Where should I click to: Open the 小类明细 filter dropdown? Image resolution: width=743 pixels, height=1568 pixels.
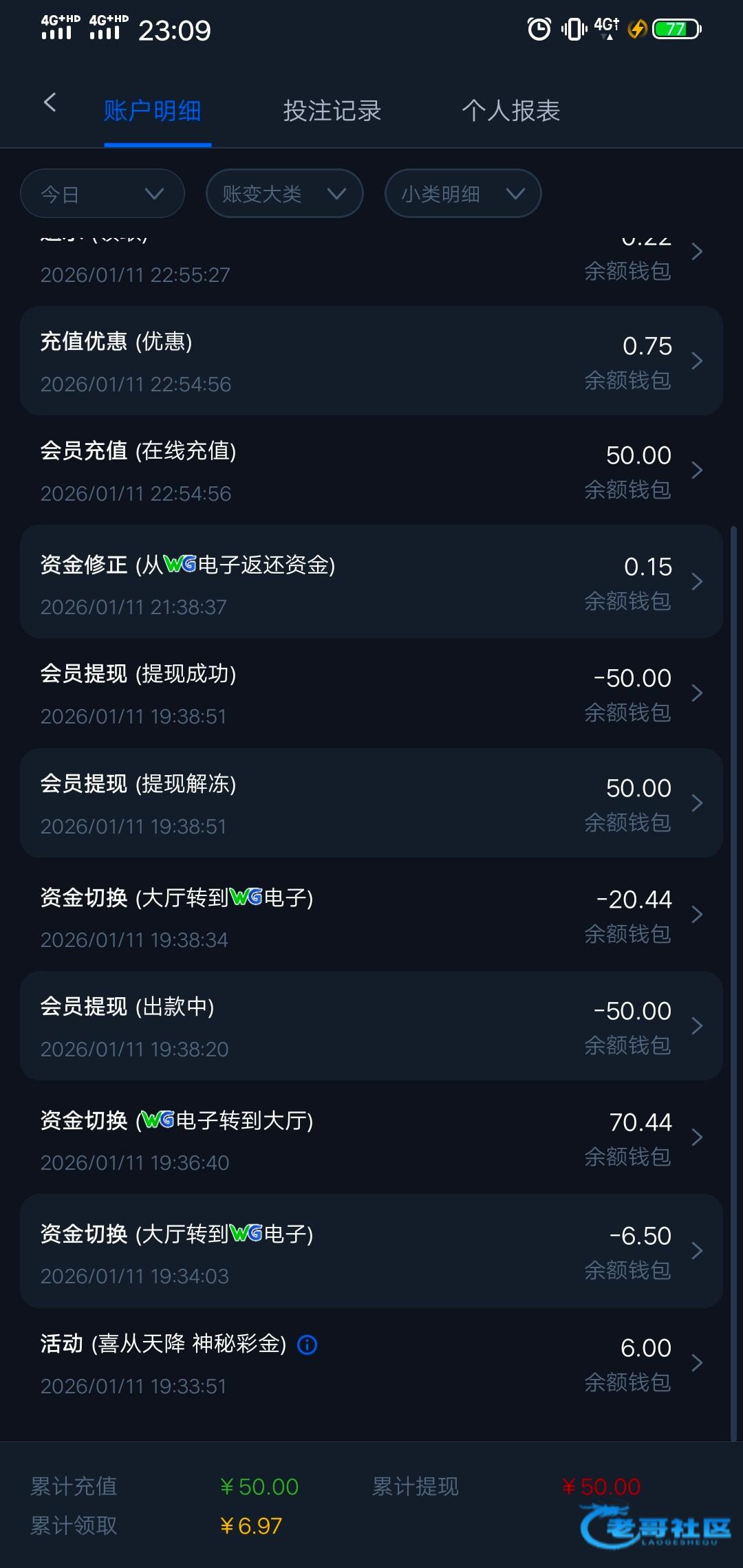point(462,194)
